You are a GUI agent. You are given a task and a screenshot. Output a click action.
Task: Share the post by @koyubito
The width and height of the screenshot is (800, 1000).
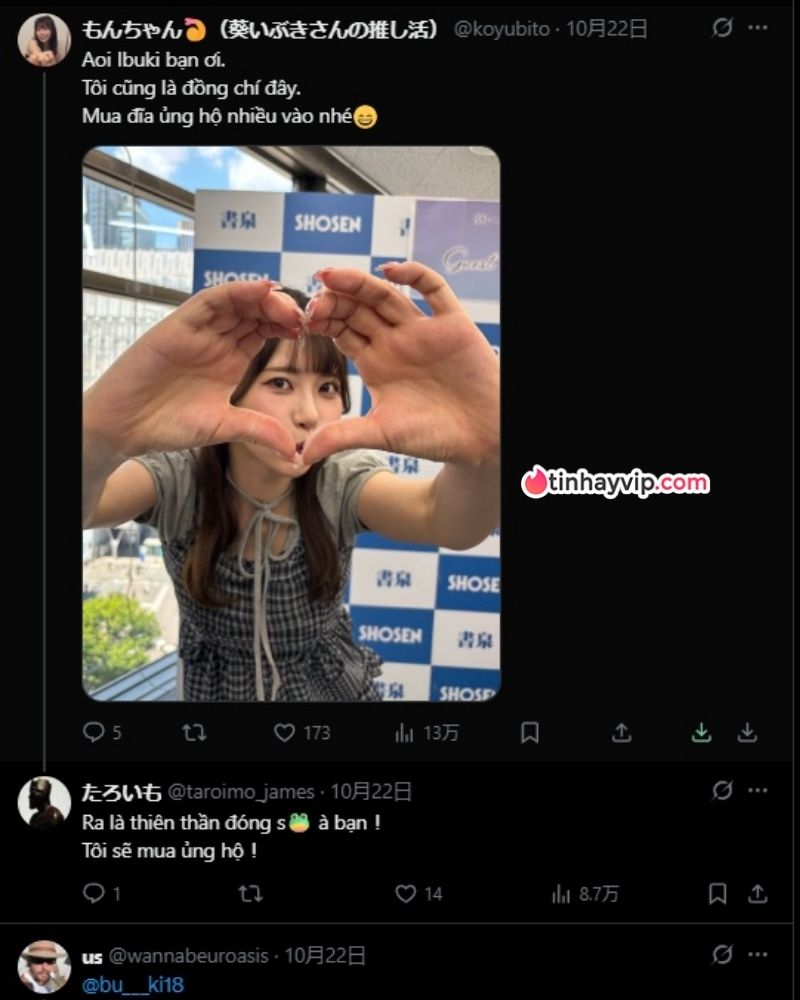[622, 733]
